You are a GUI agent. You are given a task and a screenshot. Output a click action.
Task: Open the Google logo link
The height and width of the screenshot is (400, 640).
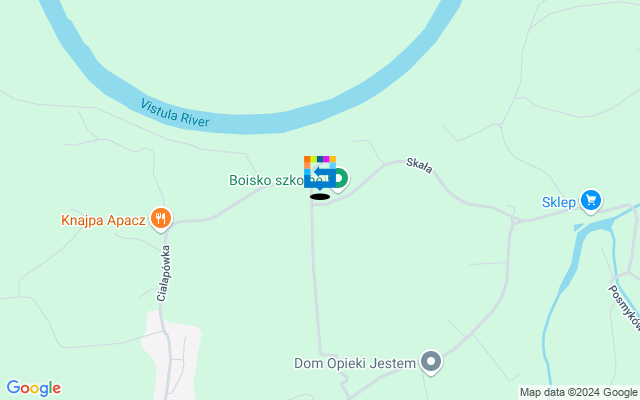33,388
